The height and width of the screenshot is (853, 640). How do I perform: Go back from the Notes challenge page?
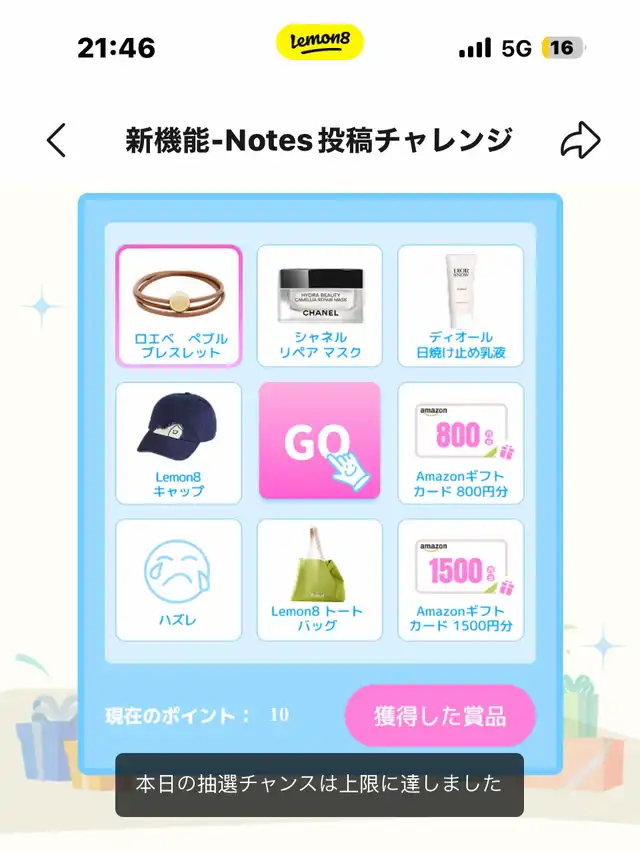(57, 140)
